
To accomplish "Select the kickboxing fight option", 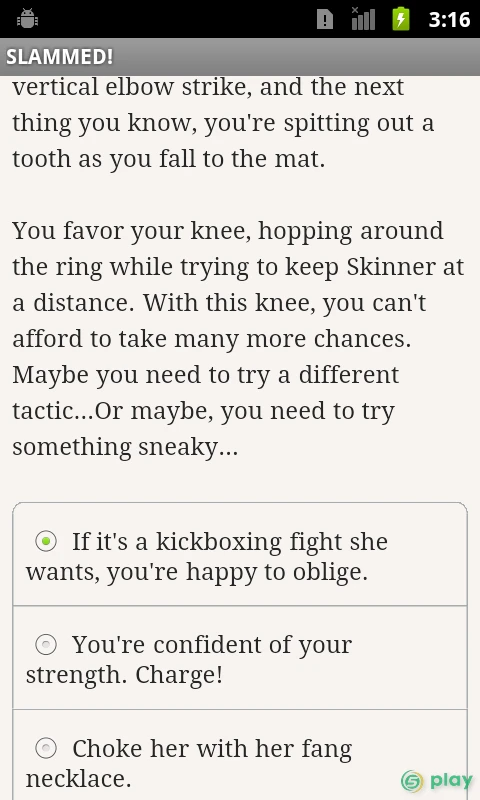I will pos(240,555).
